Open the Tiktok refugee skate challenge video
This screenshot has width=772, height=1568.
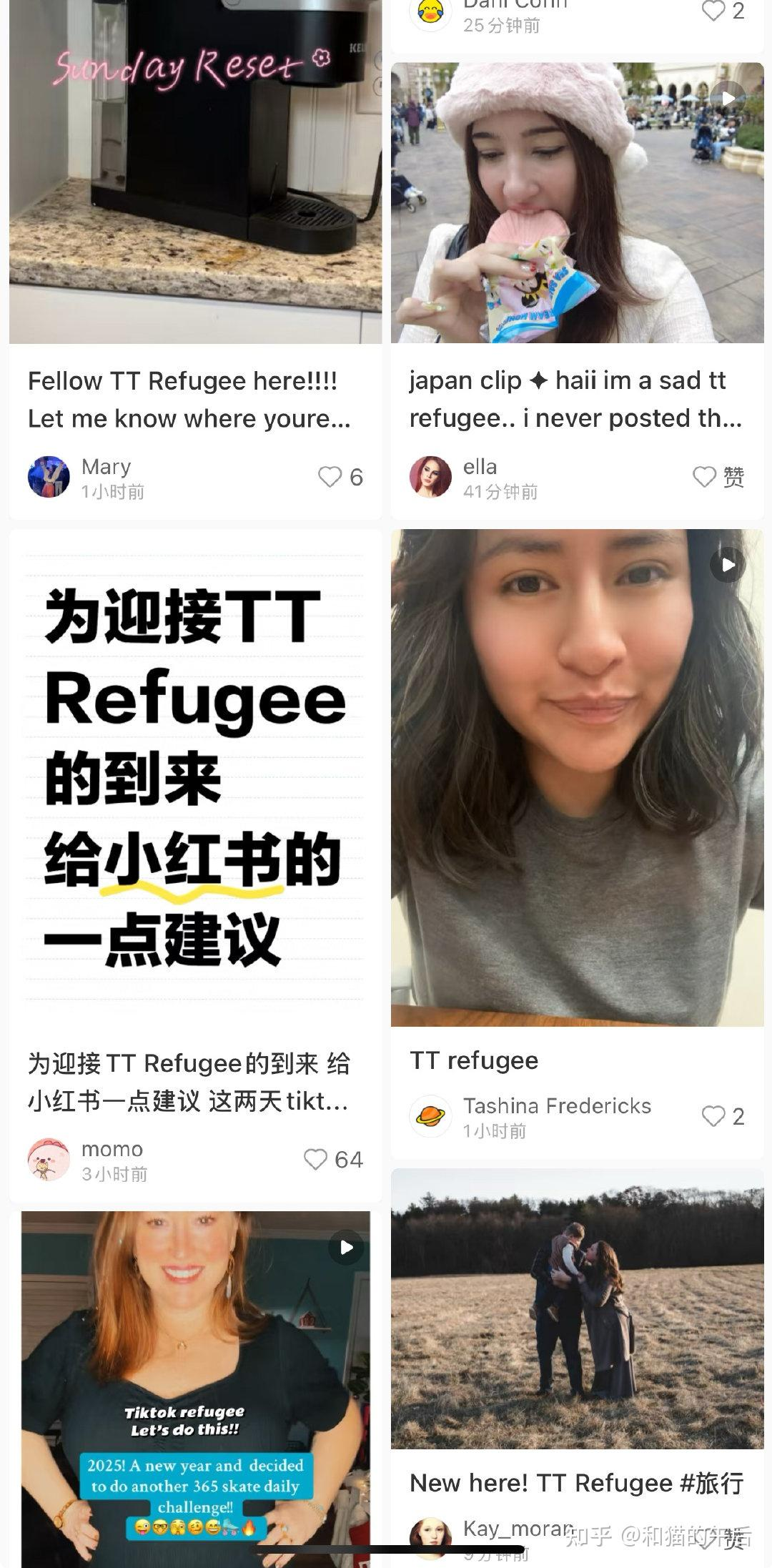[x=195, y=1387]
